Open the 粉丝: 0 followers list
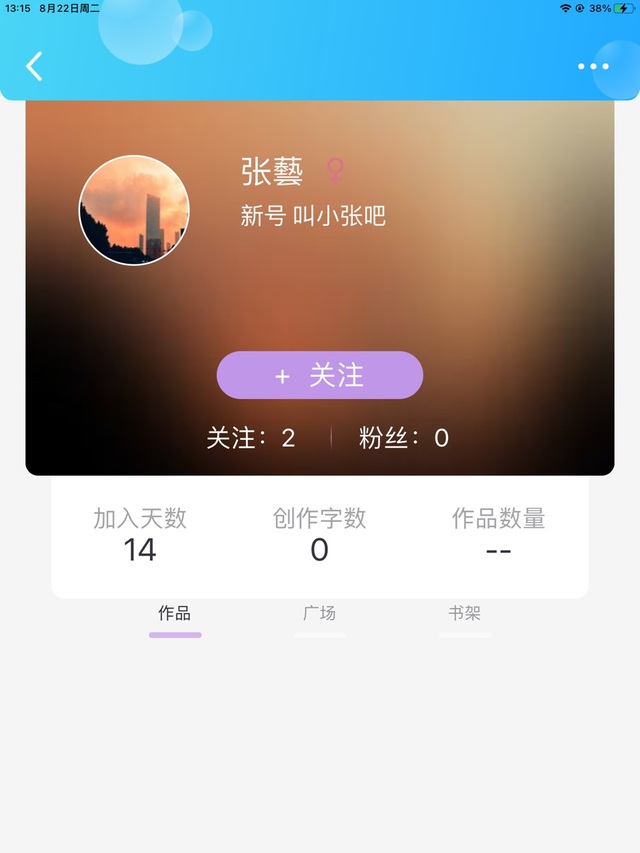The width and height of the screenshot is (640, 853). point(404,438)
